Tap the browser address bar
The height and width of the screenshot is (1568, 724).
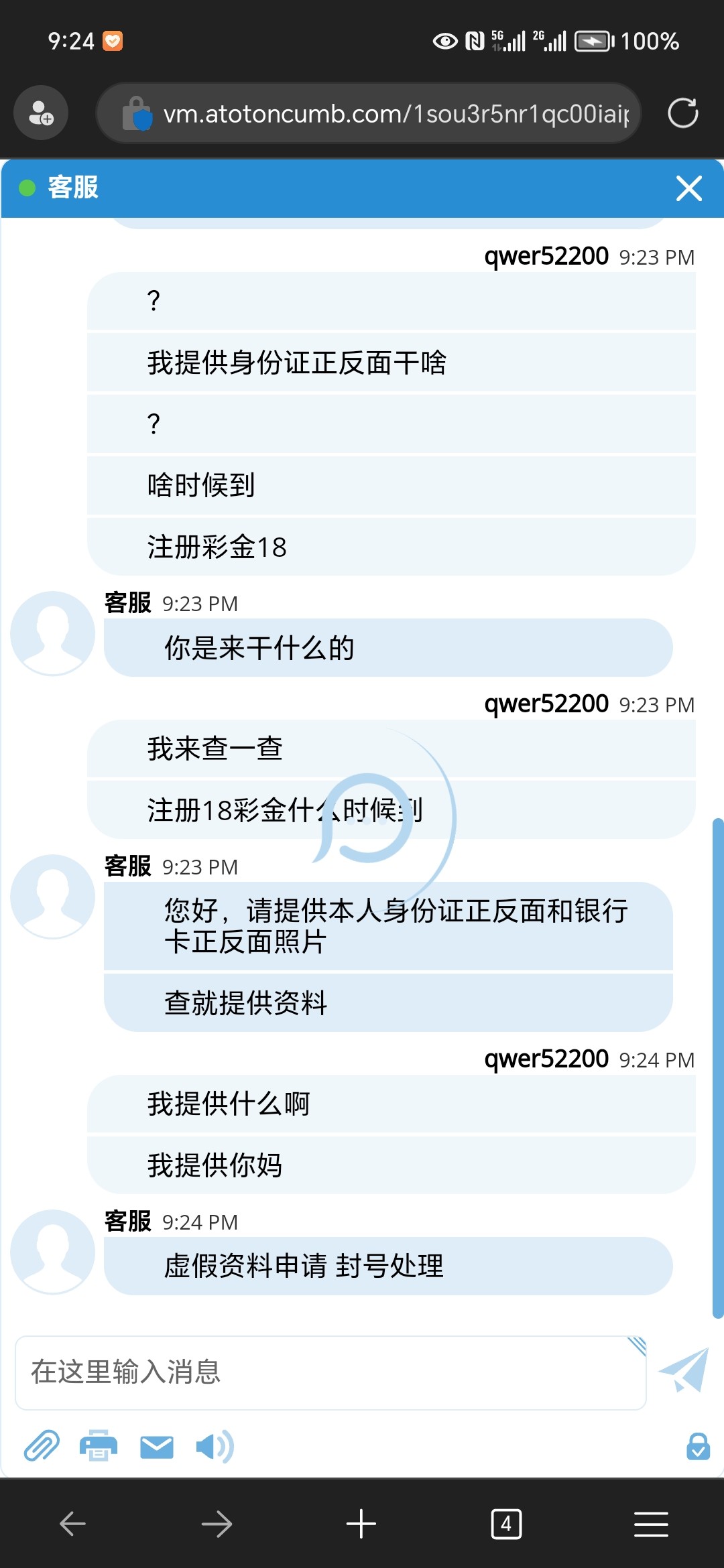[x=396, y=114]
